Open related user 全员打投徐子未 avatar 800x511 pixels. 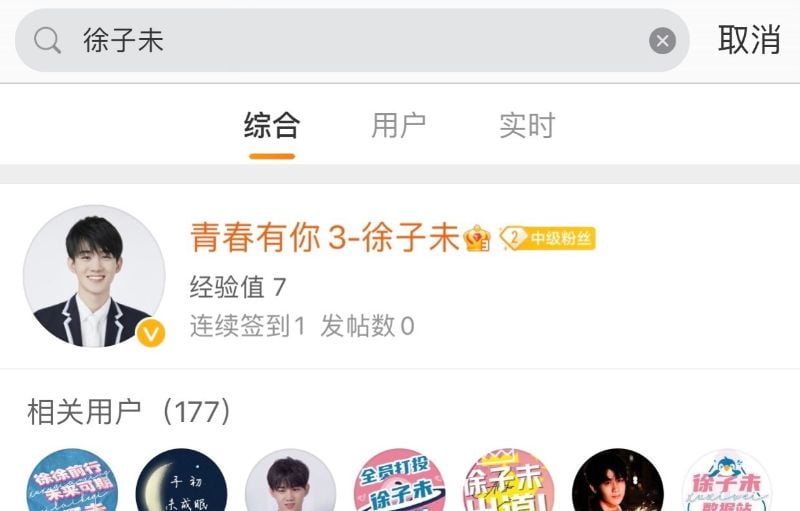tap(400, 482)
